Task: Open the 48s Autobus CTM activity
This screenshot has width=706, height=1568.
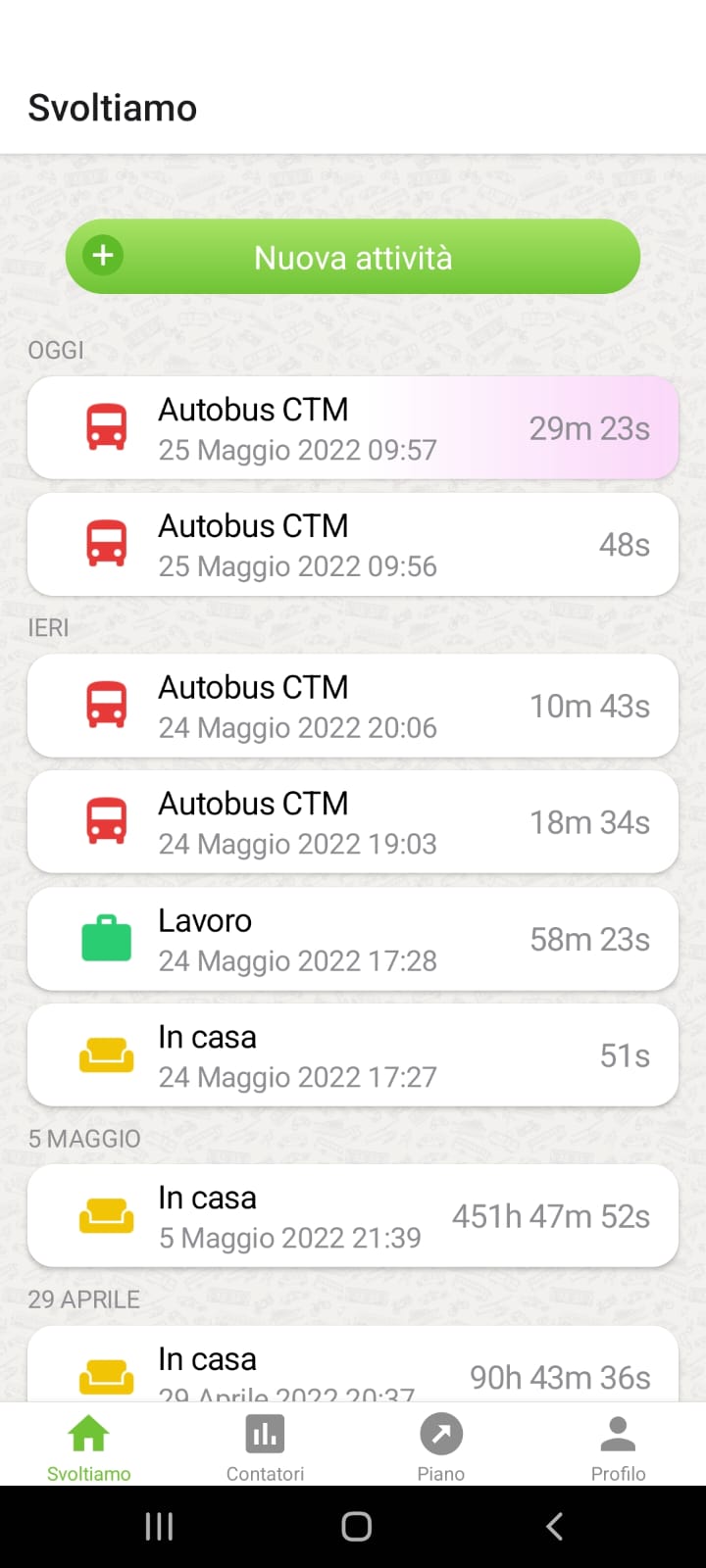Action: 353,545
